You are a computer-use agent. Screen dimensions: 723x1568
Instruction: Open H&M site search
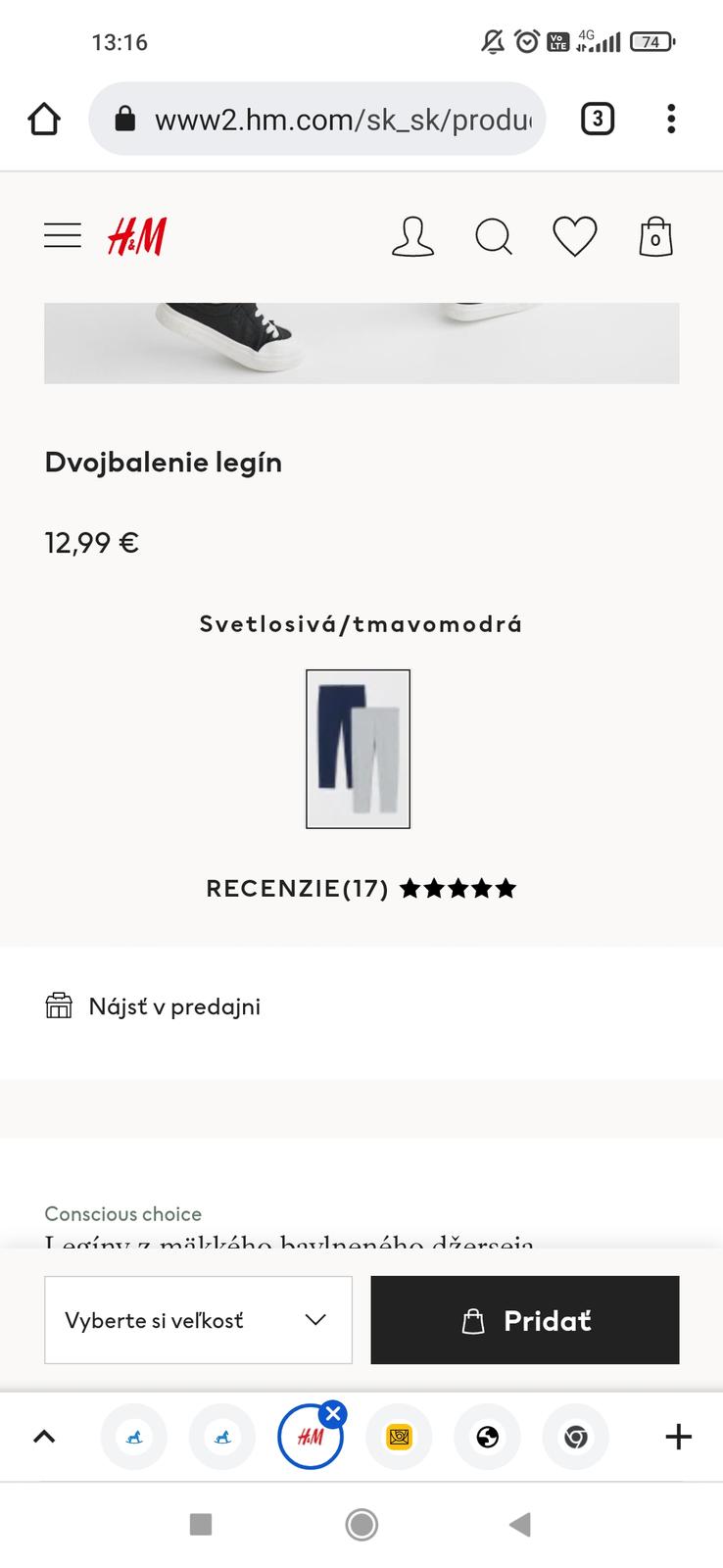(494, 237)
